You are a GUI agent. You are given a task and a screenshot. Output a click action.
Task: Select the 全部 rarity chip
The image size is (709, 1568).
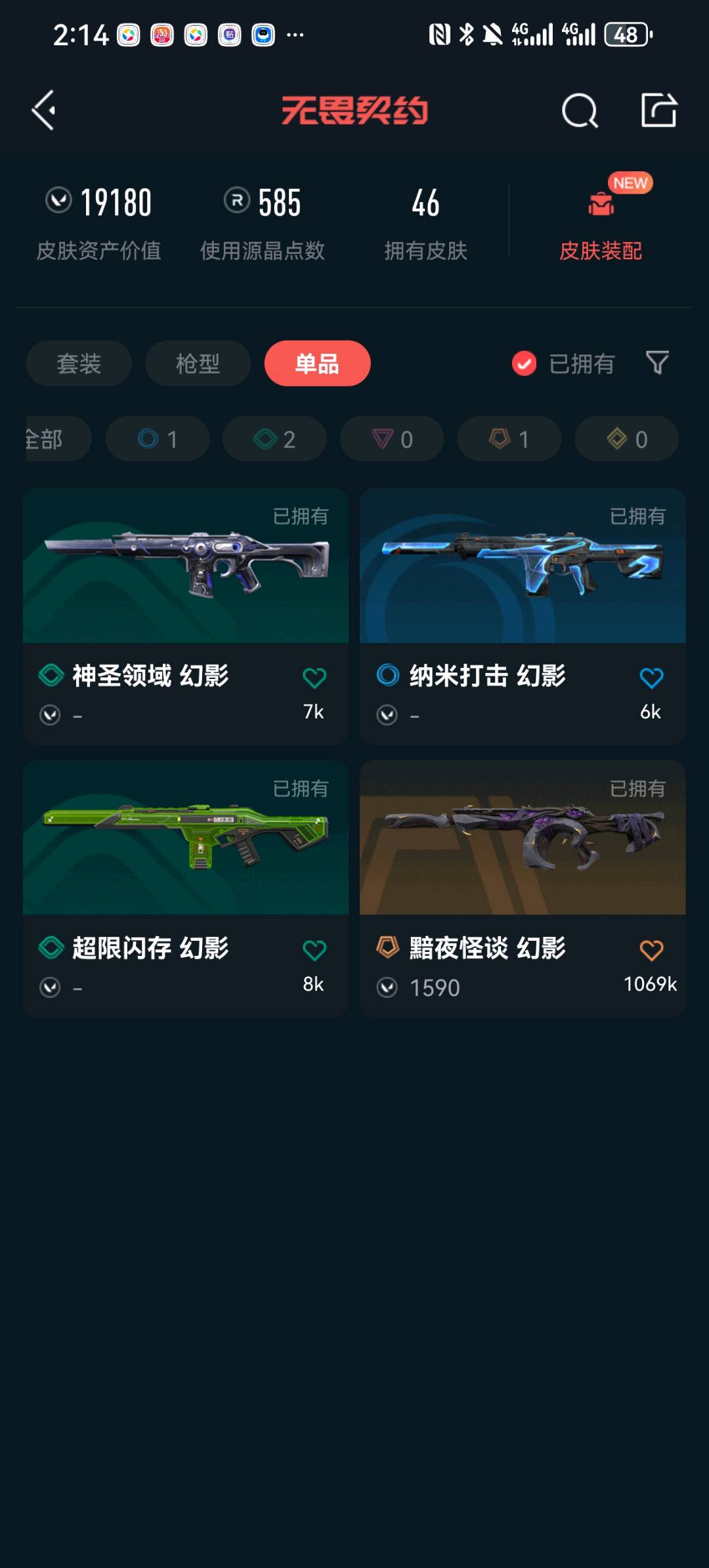(x=53, y=439)
